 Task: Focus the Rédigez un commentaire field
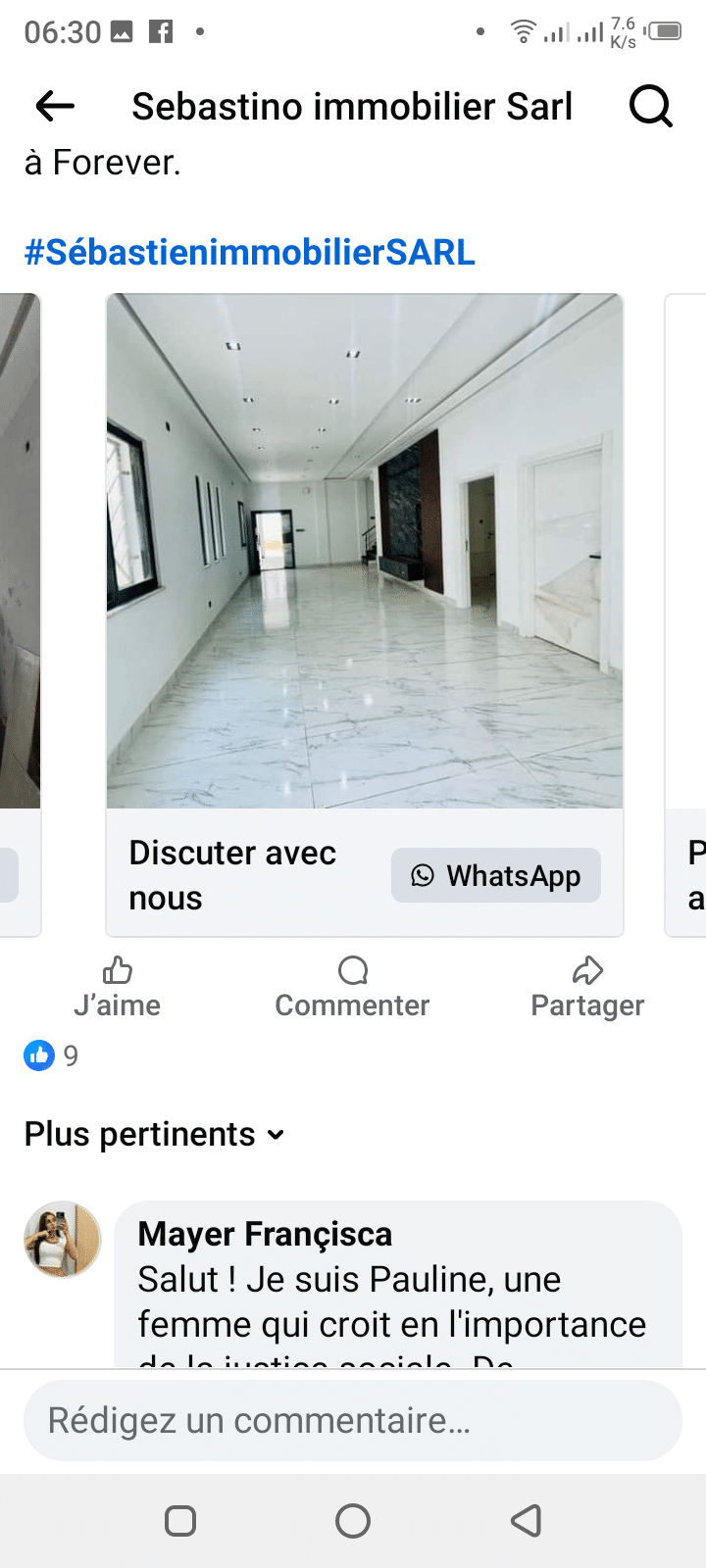[x=352, y=1420]
